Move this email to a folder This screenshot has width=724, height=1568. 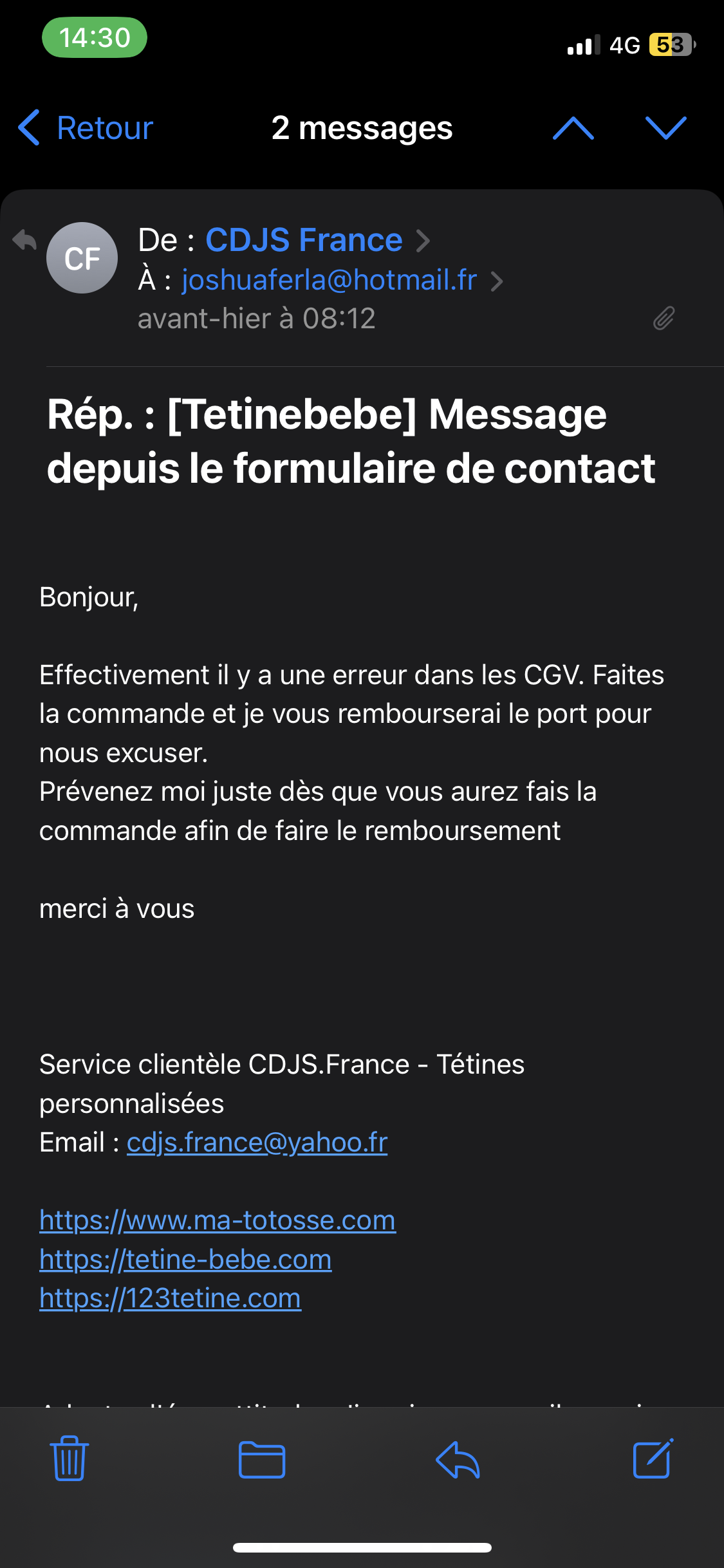[x=262, y=1459]
